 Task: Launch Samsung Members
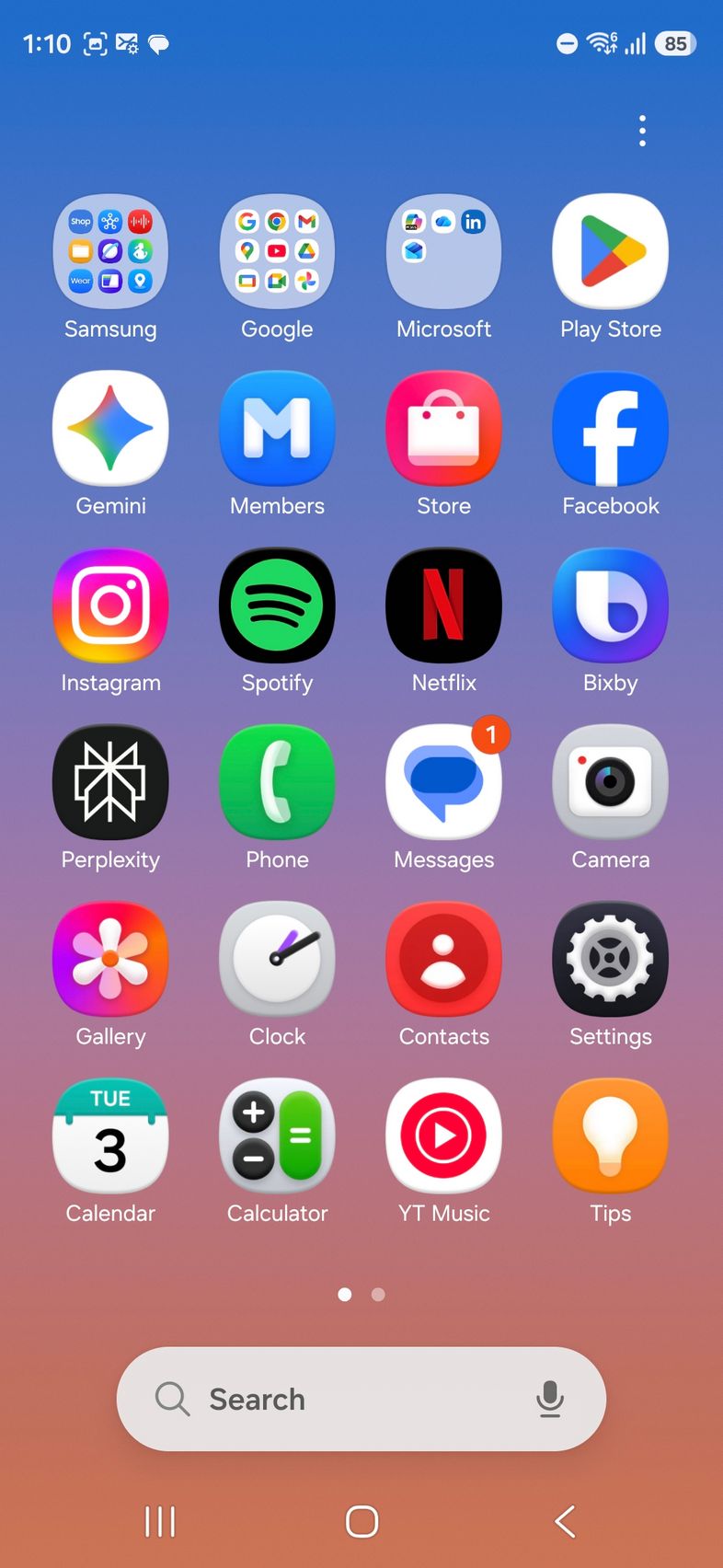coord(277,428)
